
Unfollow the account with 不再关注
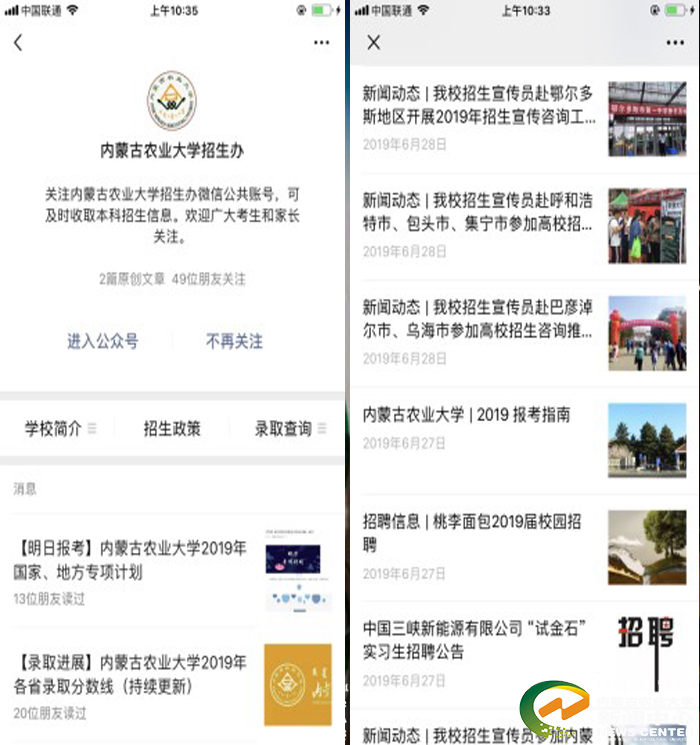click(x=234, y=341)
